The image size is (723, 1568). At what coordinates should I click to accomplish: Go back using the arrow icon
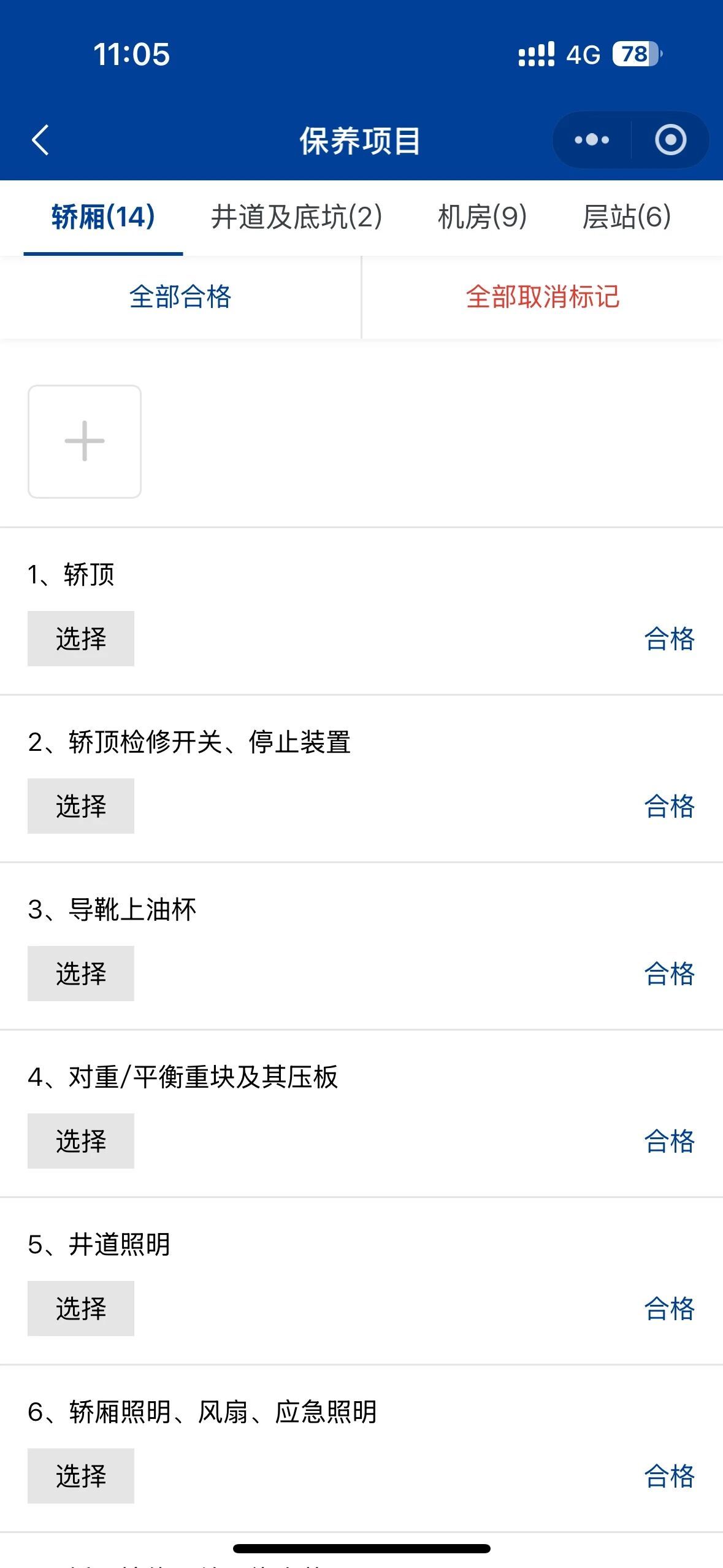pyautogui.click(x=40, y=140)
